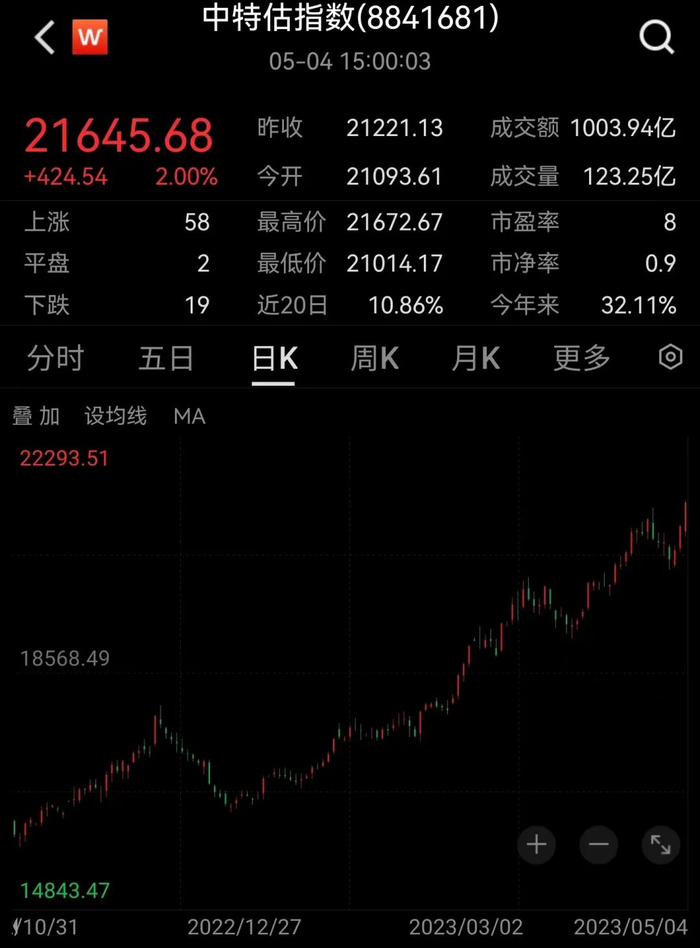The width and height of the screenshot is (700, 948).
Task: Open chart settings hexagon icon
Action: pos(671,357)
